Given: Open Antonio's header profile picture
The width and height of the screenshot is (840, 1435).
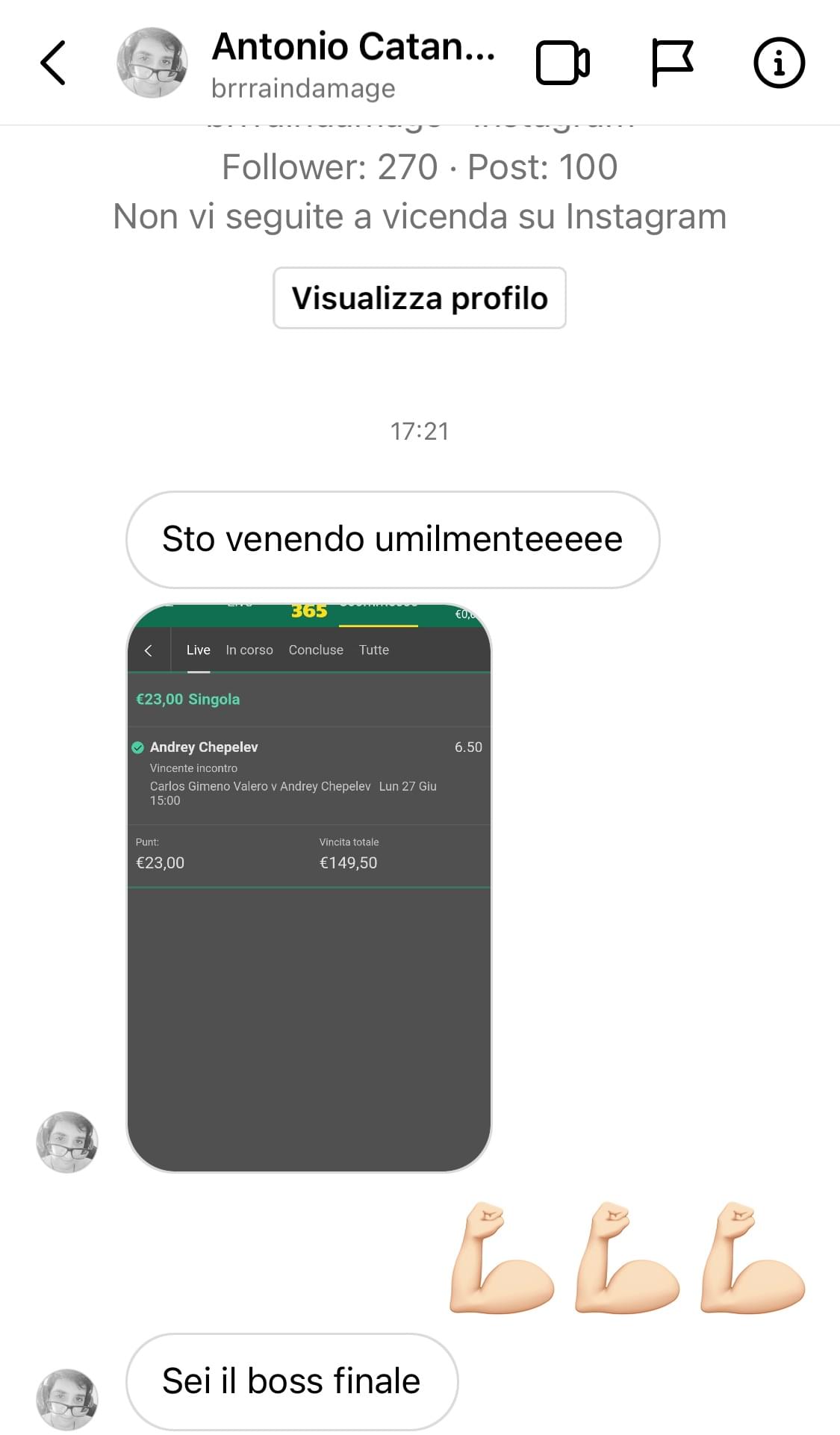Looking at the screenshot, I should (152, 63).
